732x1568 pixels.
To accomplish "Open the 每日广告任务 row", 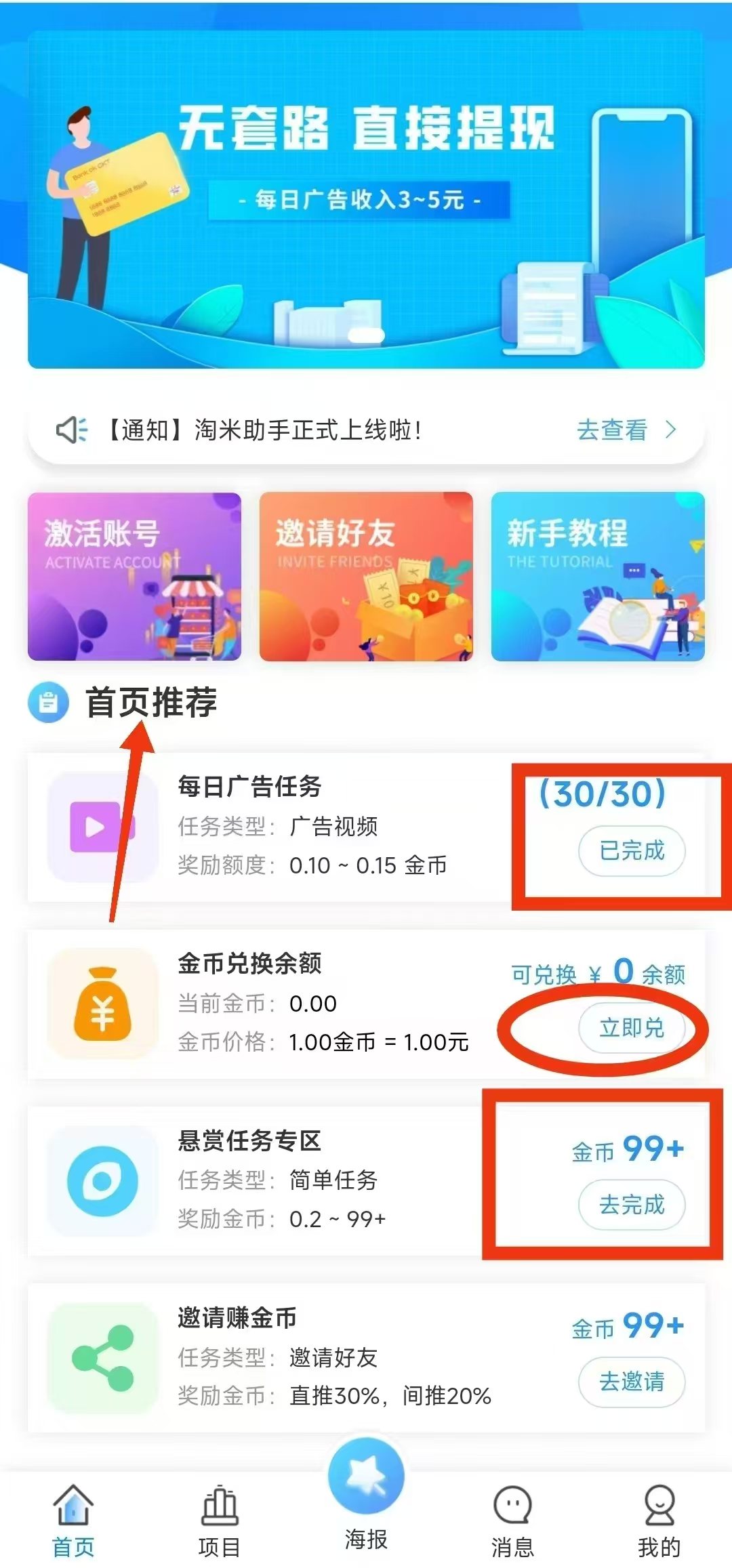I will [x=366, y=827].
